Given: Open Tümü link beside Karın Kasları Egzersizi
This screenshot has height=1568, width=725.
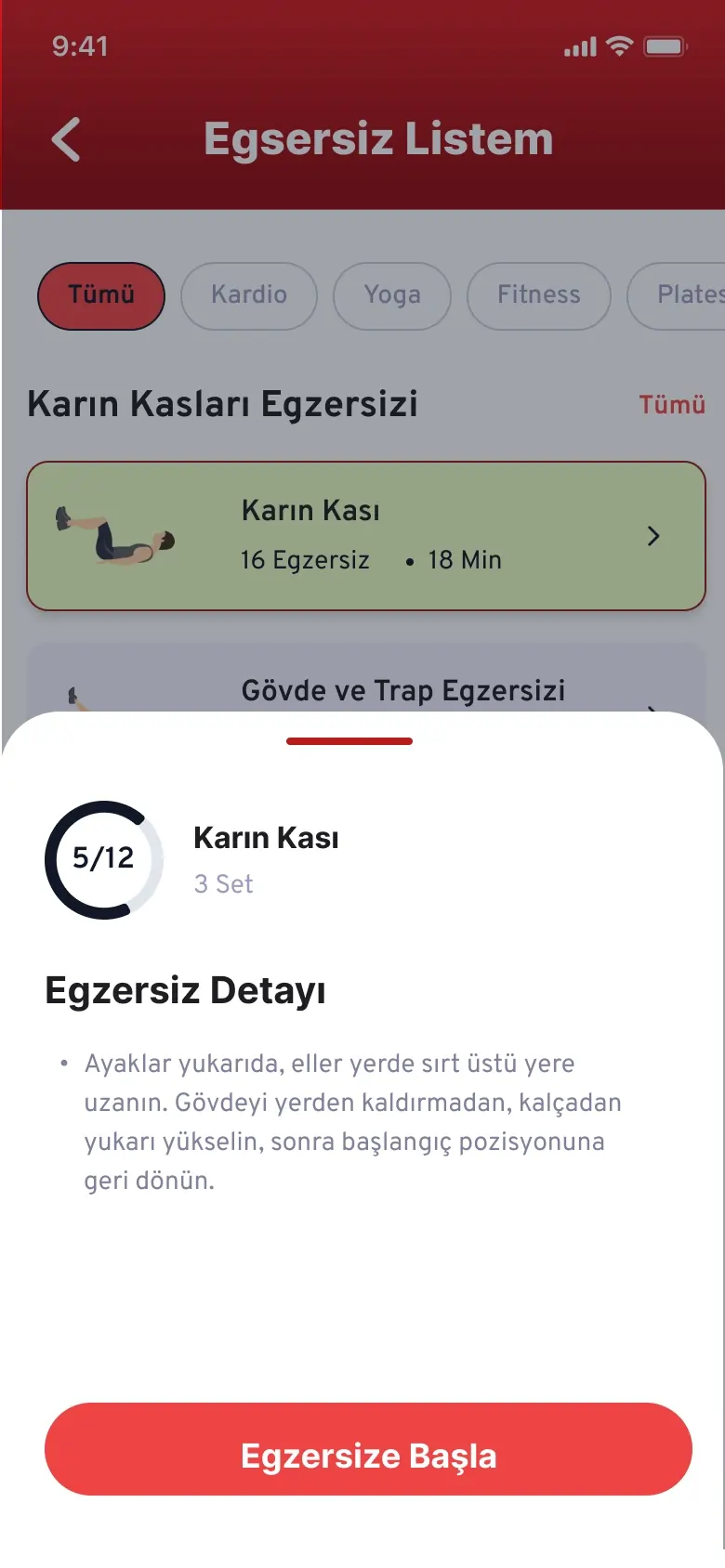Looking at the screenshot, I should click(672, 404).
